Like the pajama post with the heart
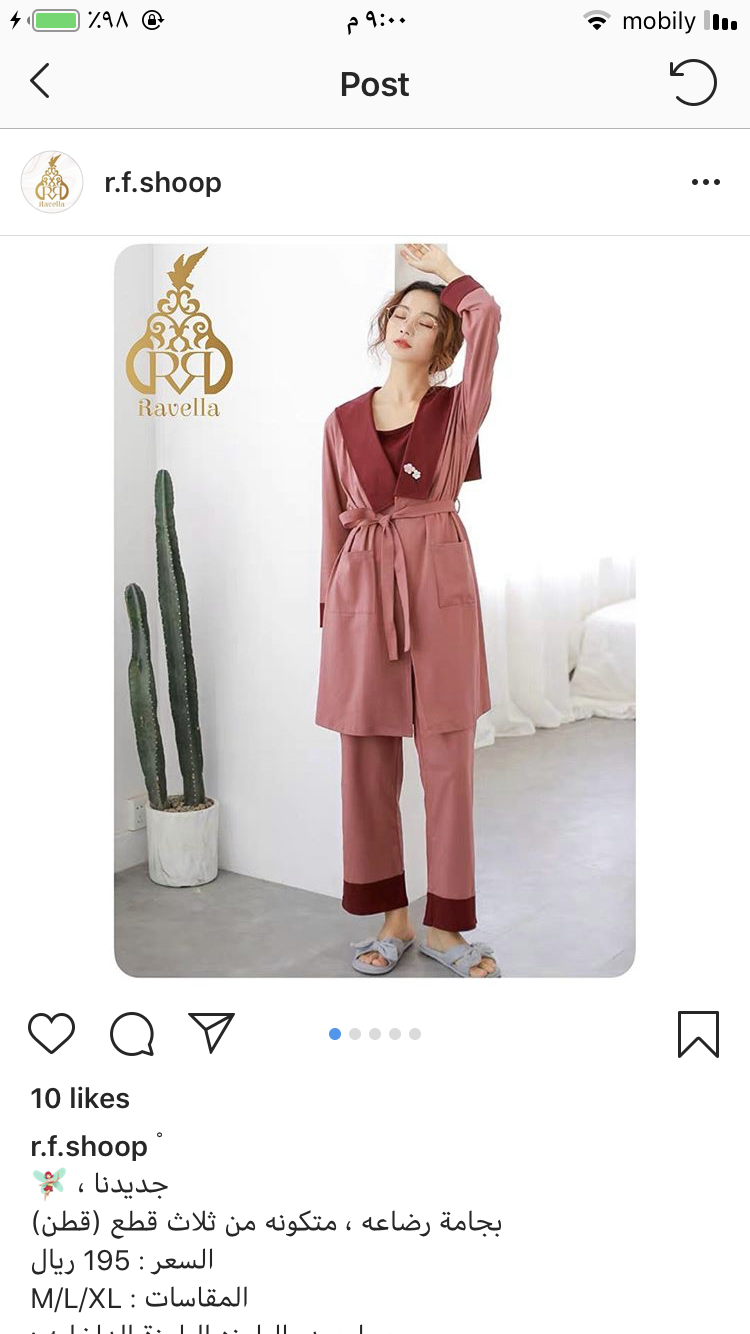Image resolution: width=750 pixels, height=1334 pixels. click(x=51, y=1034)
